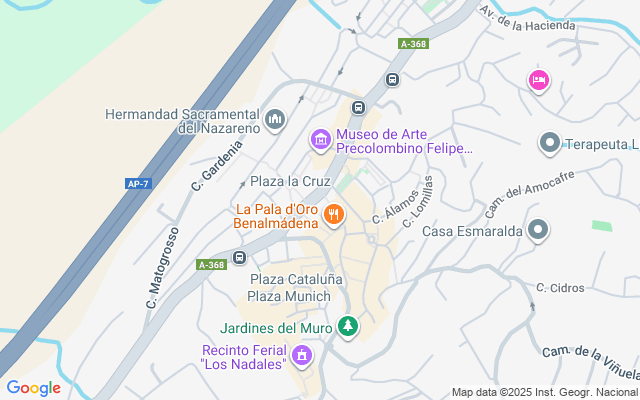
Task: Select Hermandad Sacramental del Nazareno marker
Action: [x=276, y=121]
